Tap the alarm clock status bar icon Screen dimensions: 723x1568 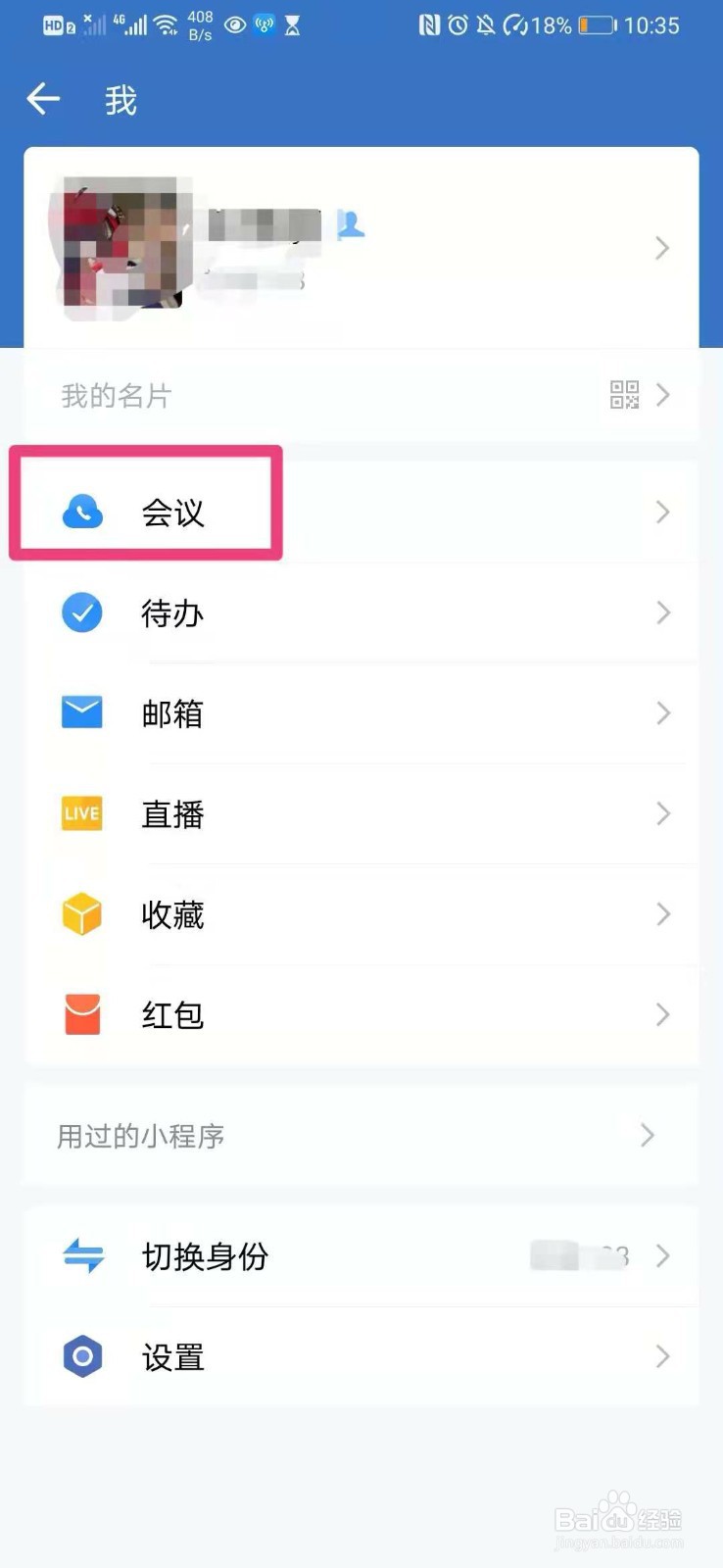457,25
